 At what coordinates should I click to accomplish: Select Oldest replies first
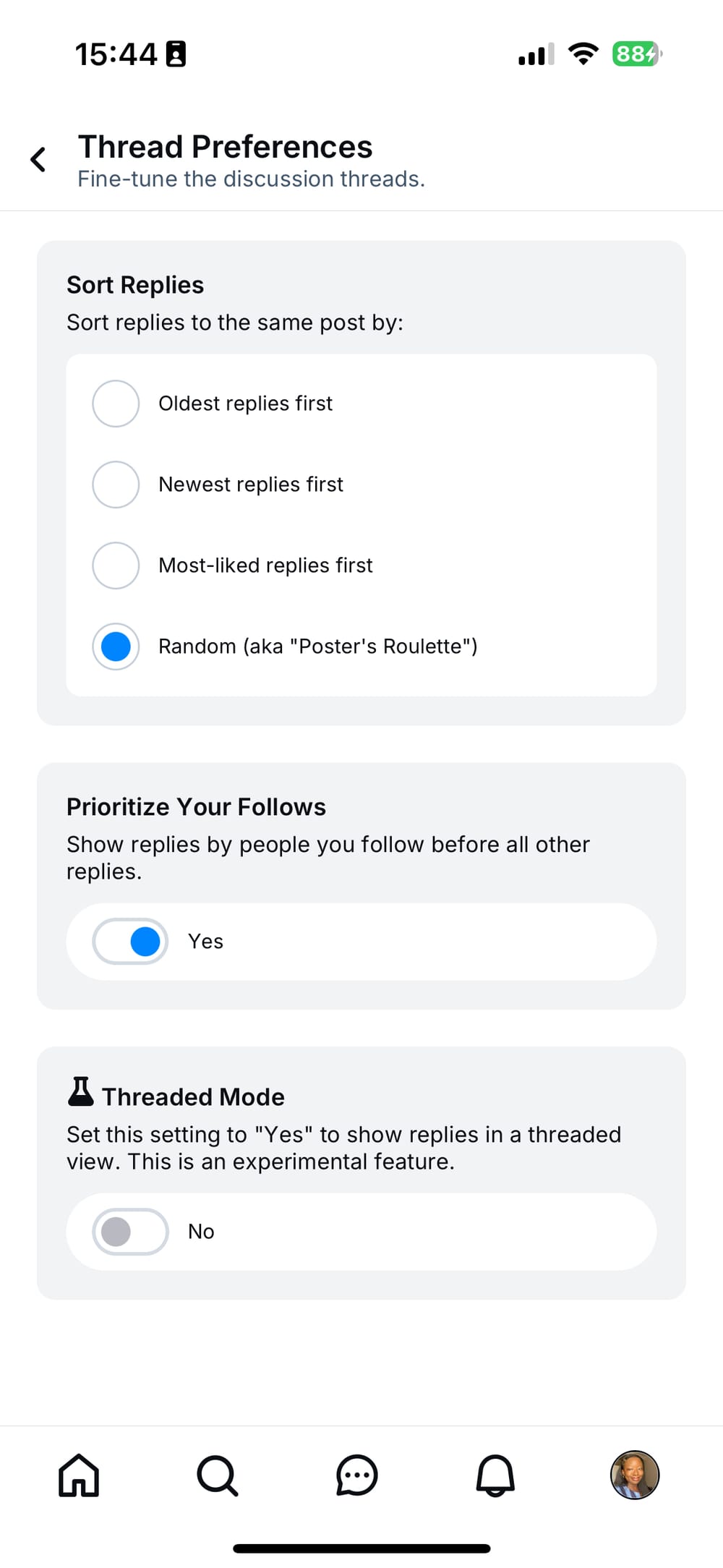(x=115, y=404)
